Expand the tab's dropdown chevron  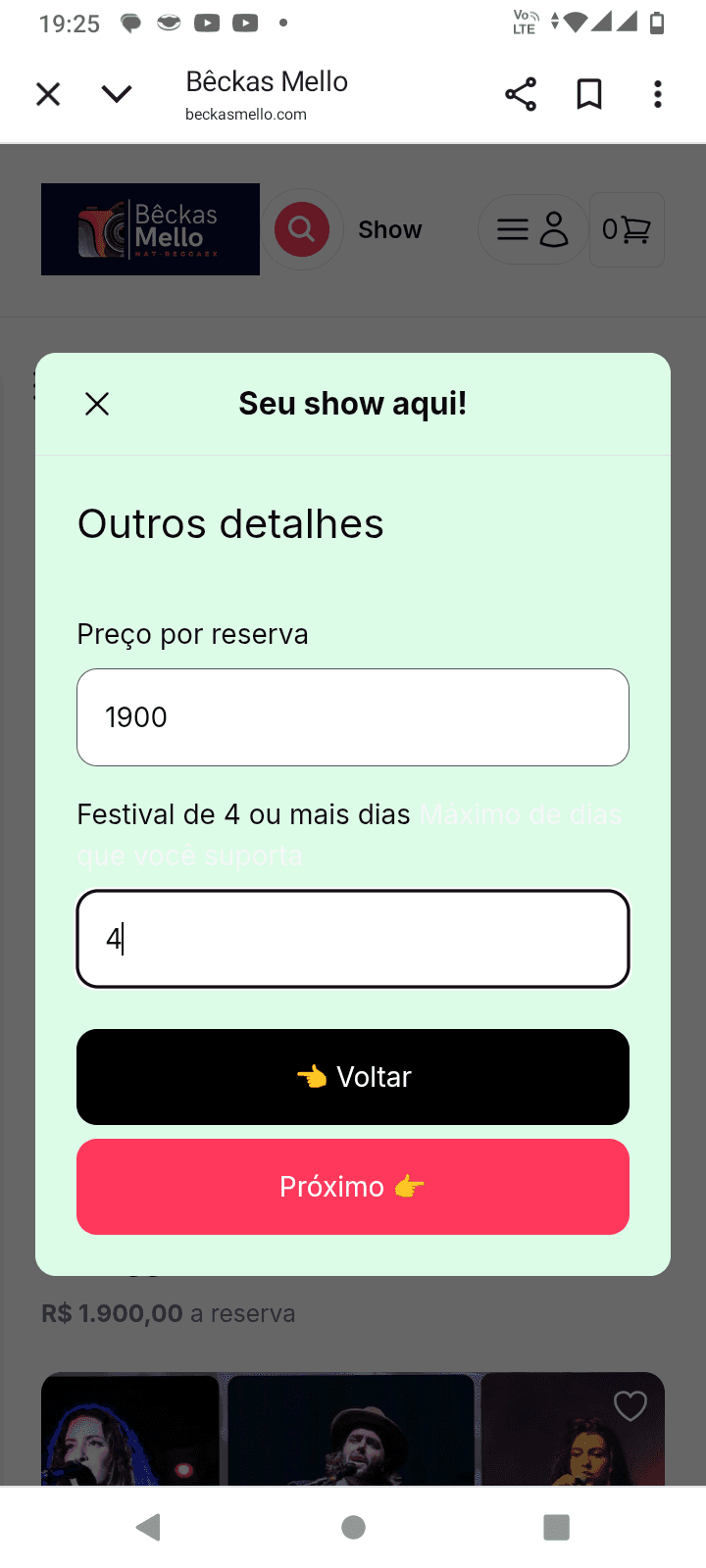point(117,94)
